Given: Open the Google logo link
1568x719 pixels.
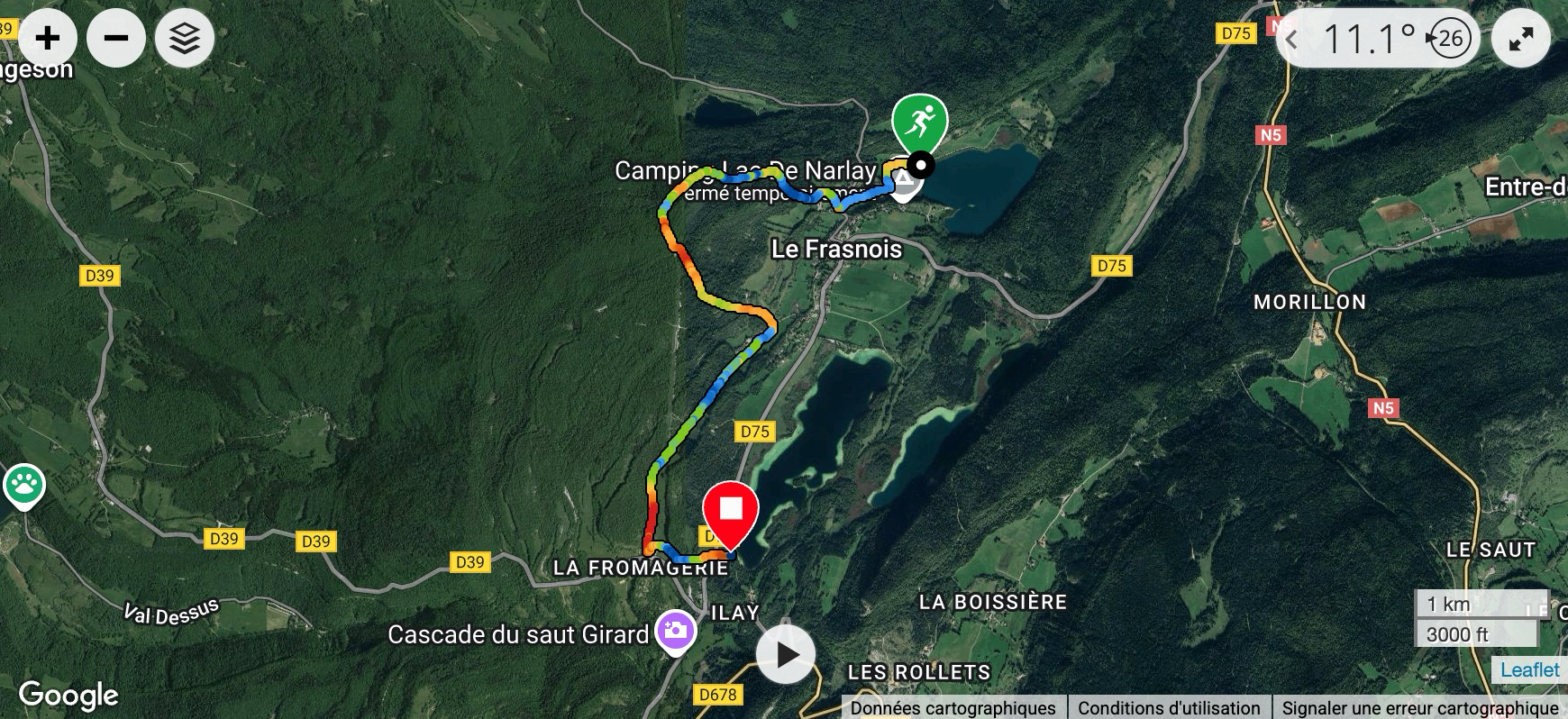Looking at the screenshot, I should tap(68, 695).
